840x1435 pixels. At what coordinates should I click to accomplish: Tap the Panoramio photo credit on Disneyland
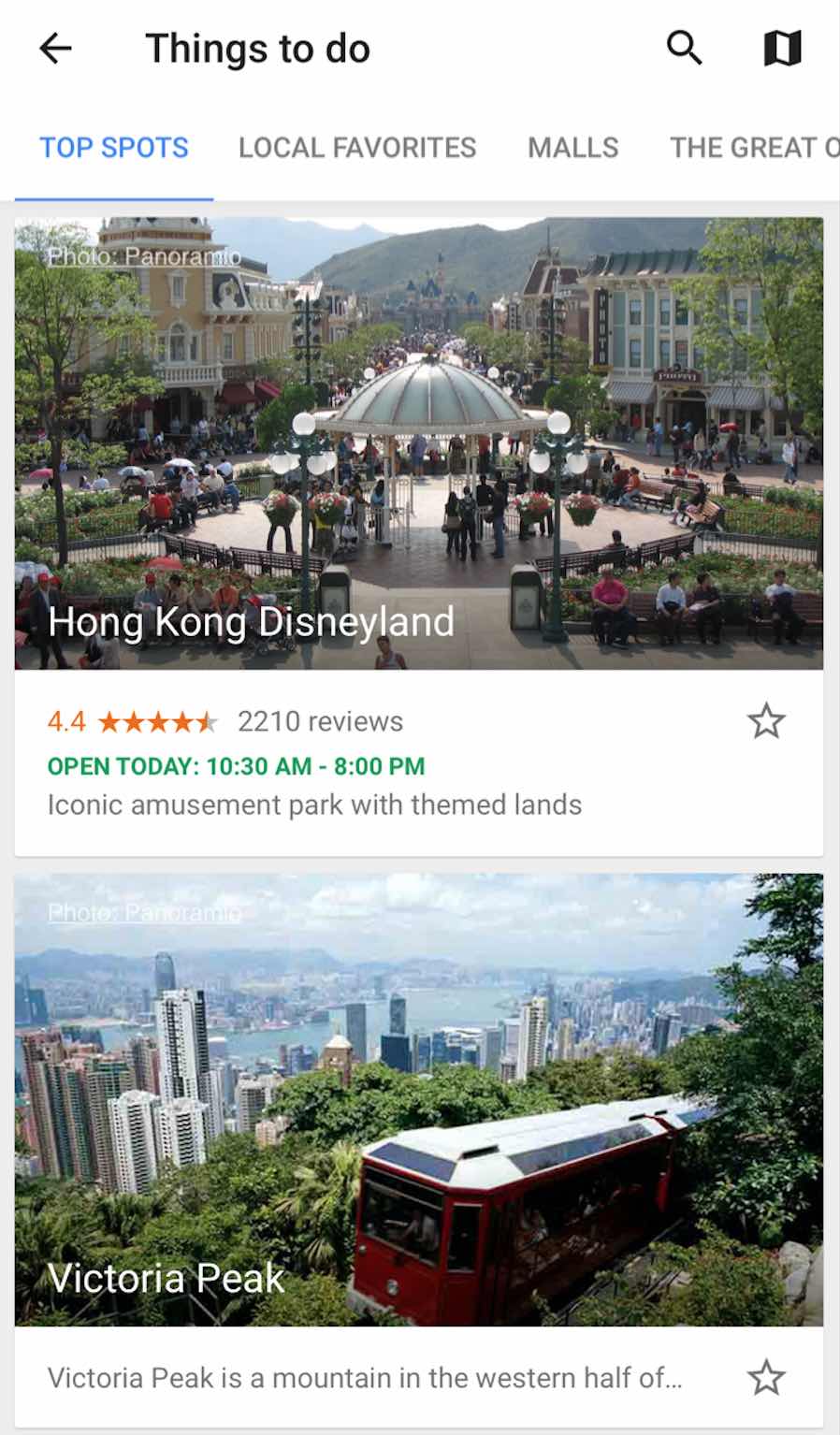point(144,256)
